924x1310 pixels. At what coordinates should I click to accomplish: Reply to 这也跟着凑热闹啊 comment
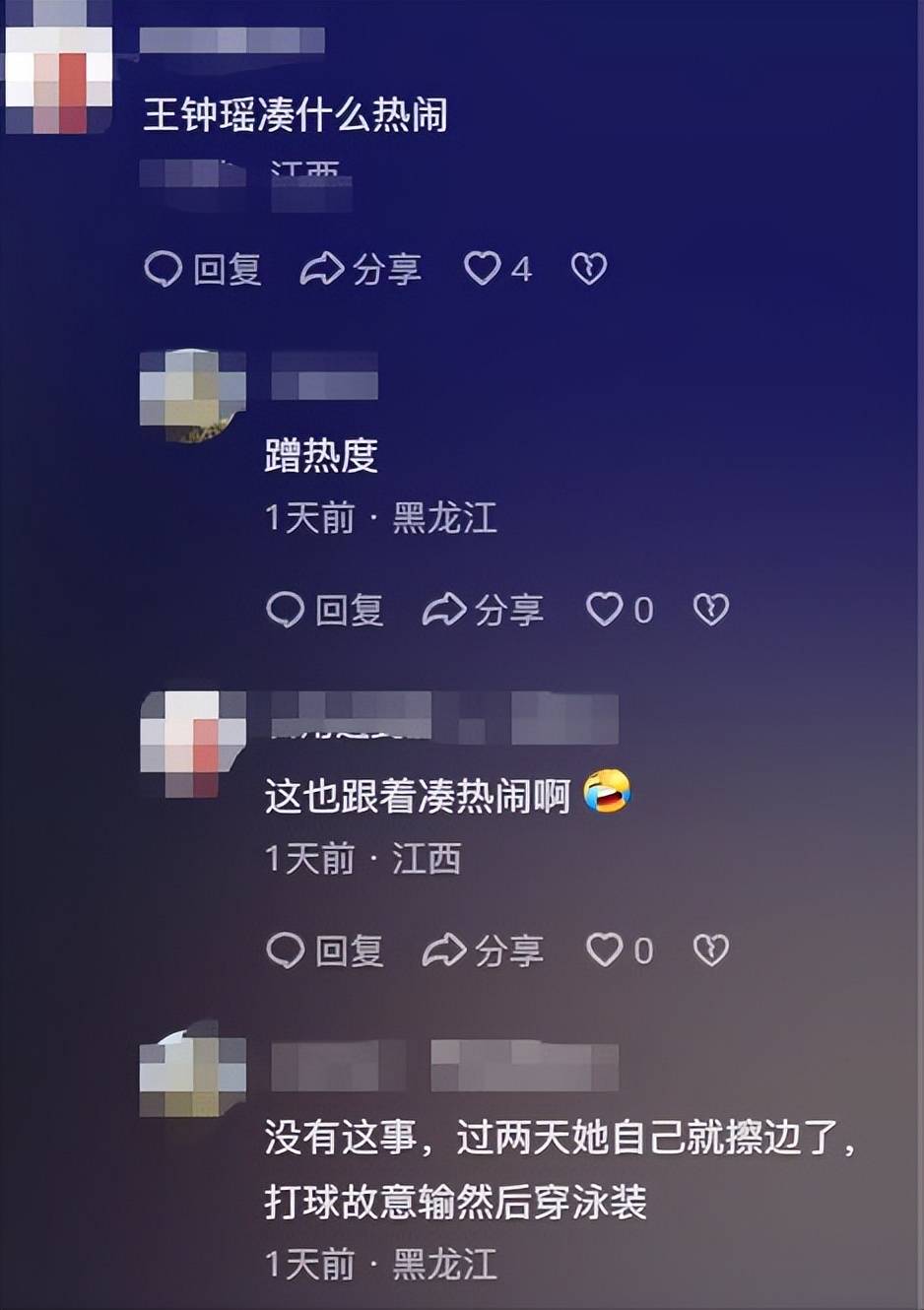coord(324,950)
